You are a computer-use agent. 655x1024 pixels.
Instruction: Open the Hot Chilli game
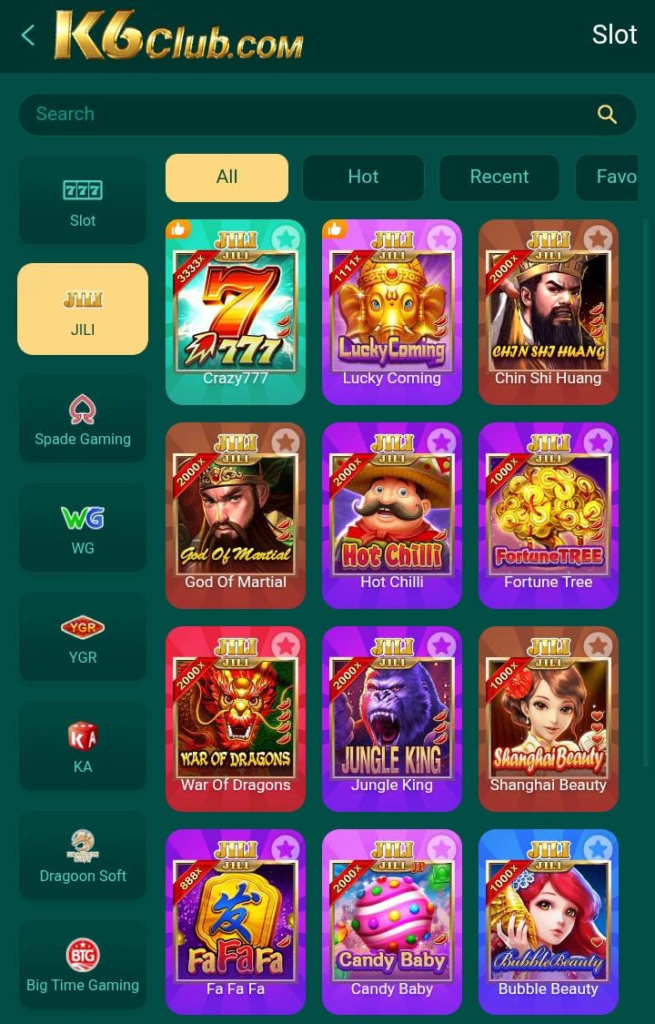(x=392, y=515)
